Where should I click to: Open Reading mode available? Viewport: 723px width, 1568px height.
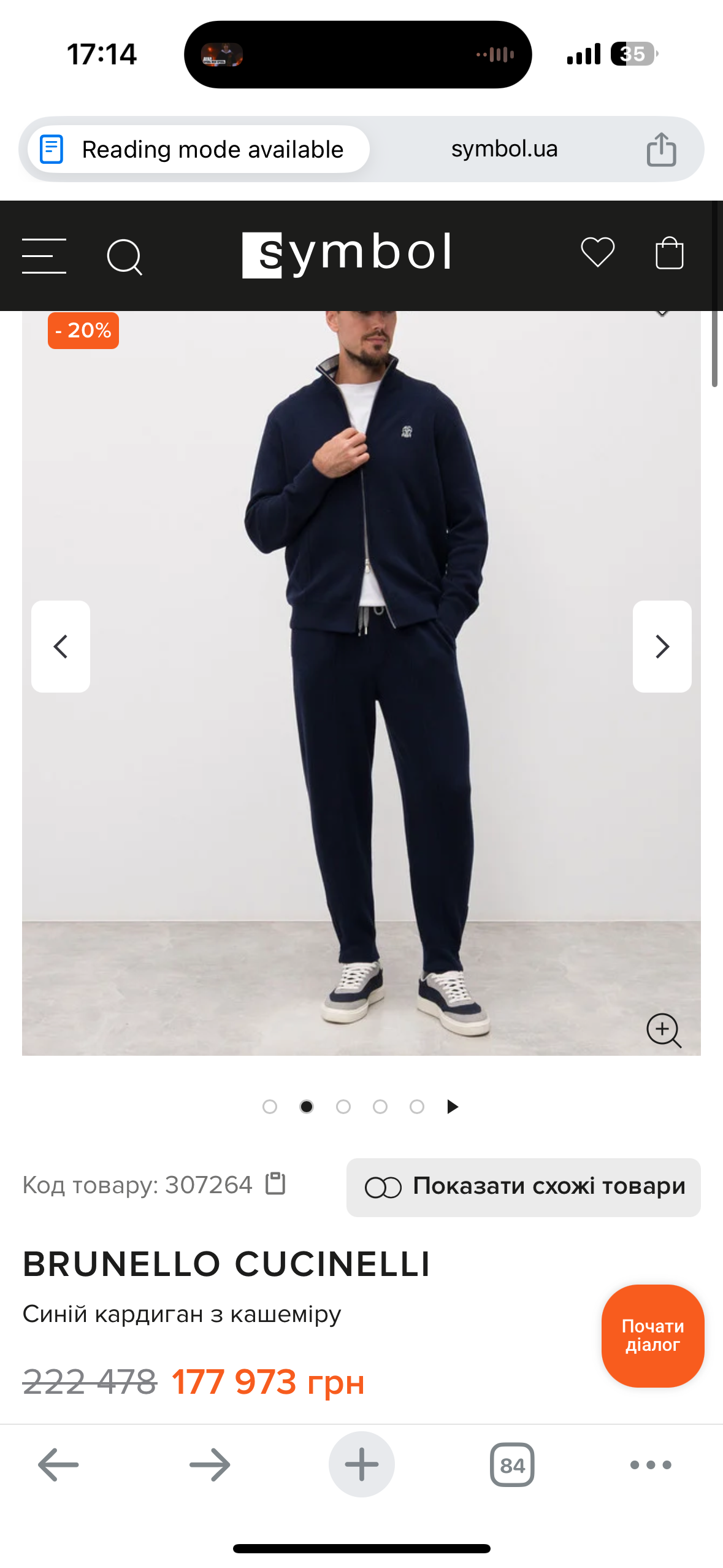pyautogui.click(x=199, y=149)
